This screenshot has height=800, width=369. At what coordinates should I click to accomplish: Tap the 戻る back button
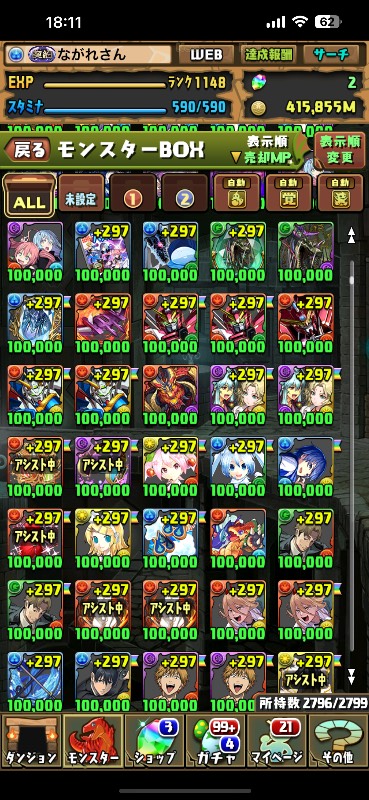coord(28,150)
